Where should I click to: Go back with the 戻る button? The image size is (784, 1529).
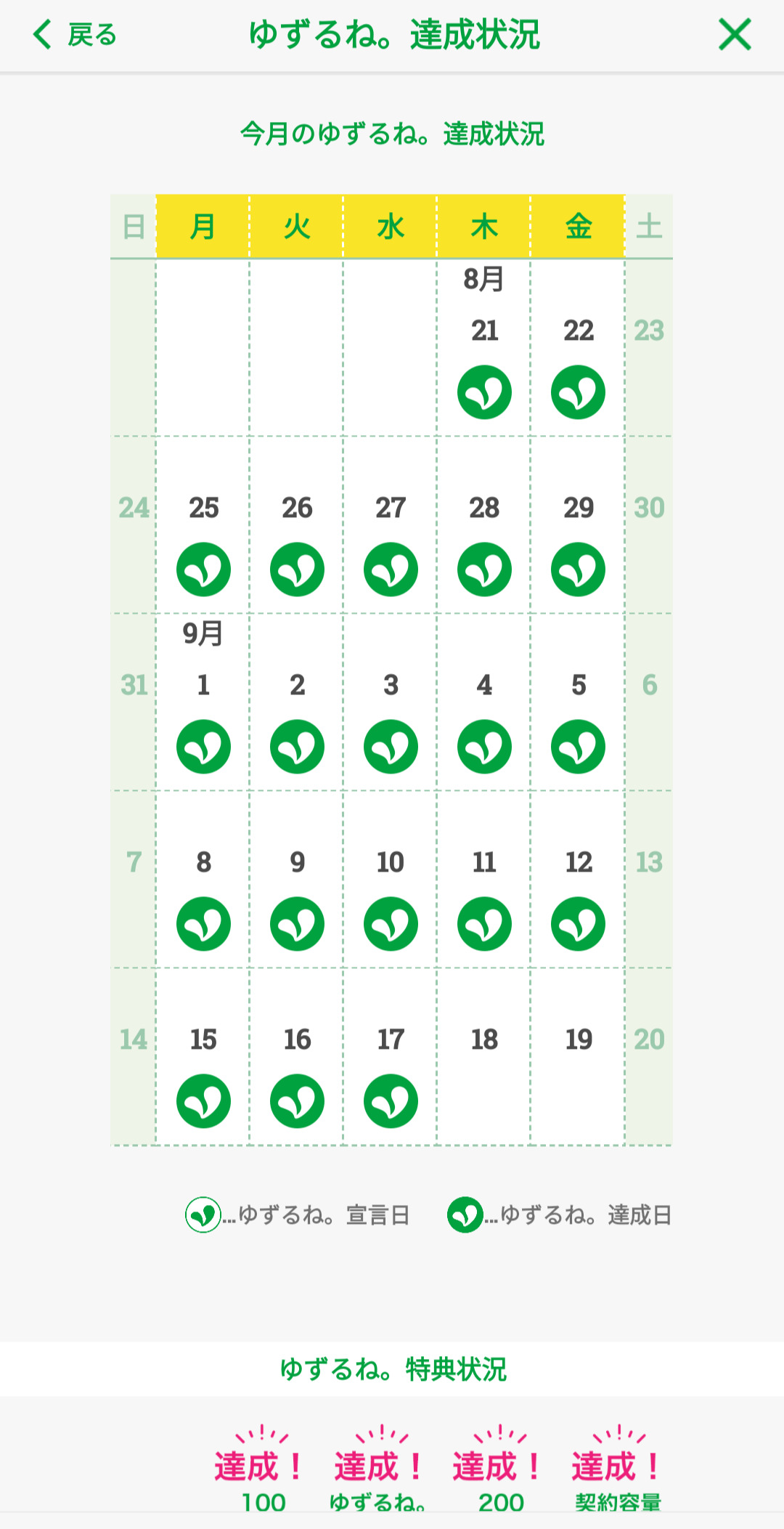pyautogui.click(x=75, y=35)
